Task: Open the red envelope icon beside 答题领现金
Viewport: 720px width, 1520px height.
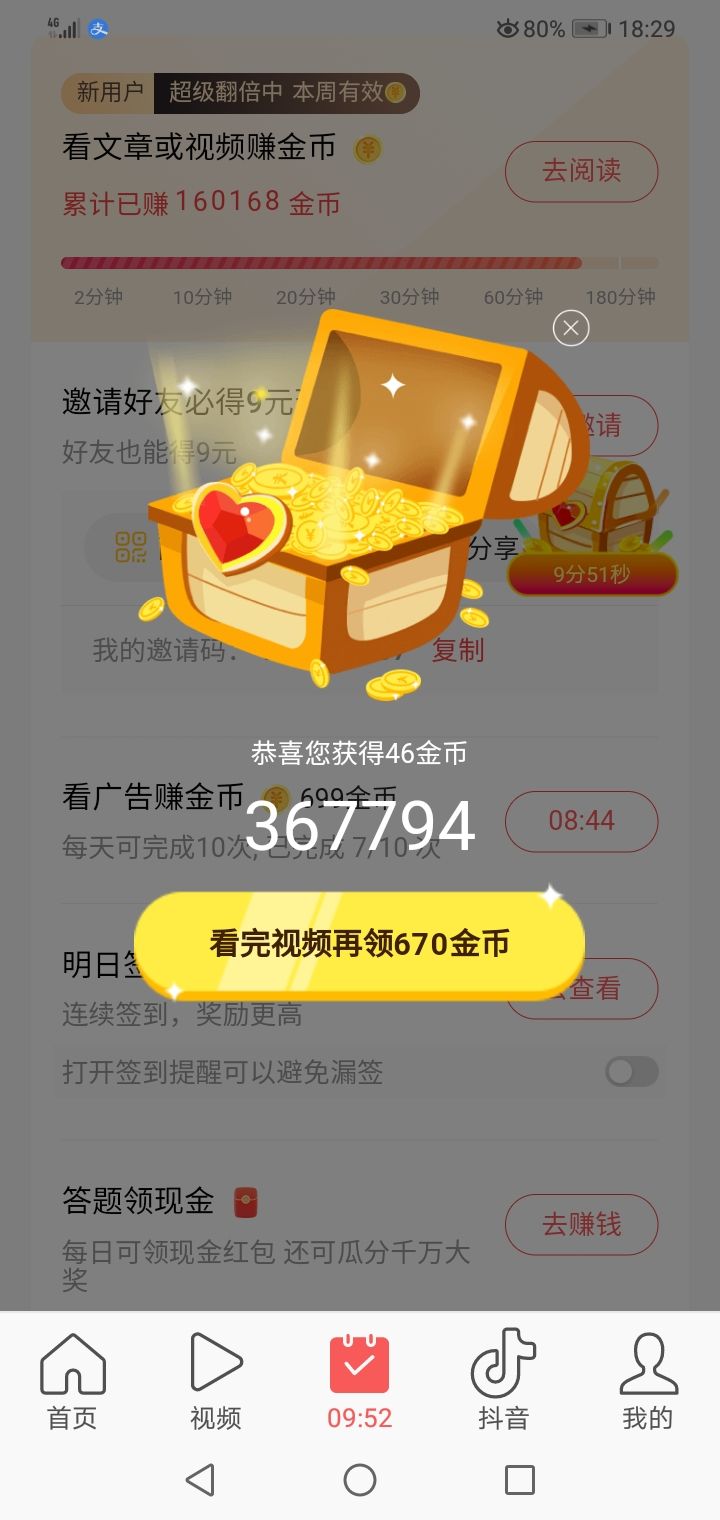Action: click(243, 1201)
